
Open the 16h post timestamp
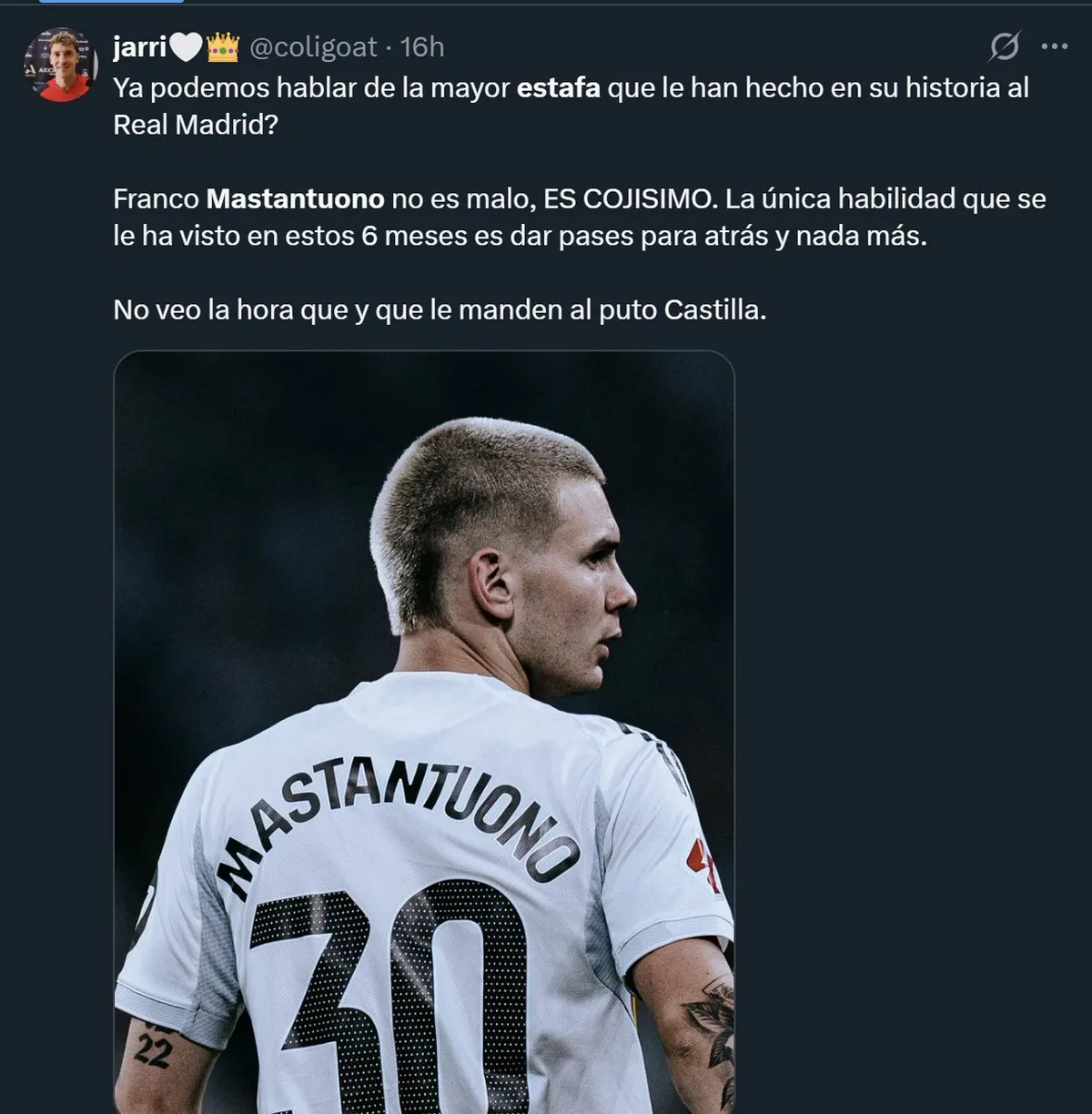pos(422,47)
